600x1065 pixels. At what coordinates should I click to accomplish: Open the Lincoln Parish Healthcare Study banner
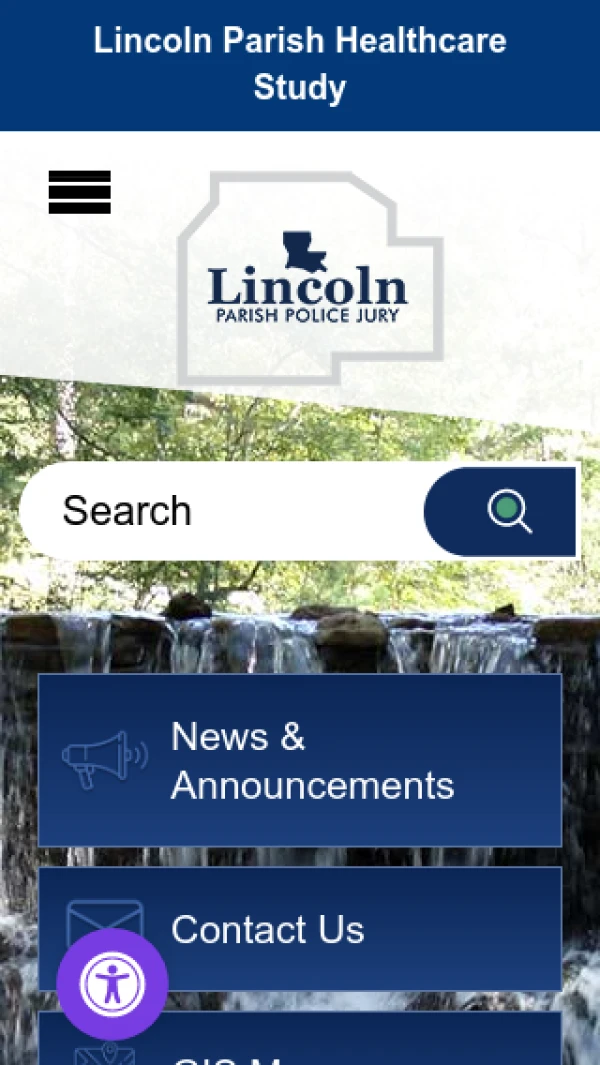point(300,64)
